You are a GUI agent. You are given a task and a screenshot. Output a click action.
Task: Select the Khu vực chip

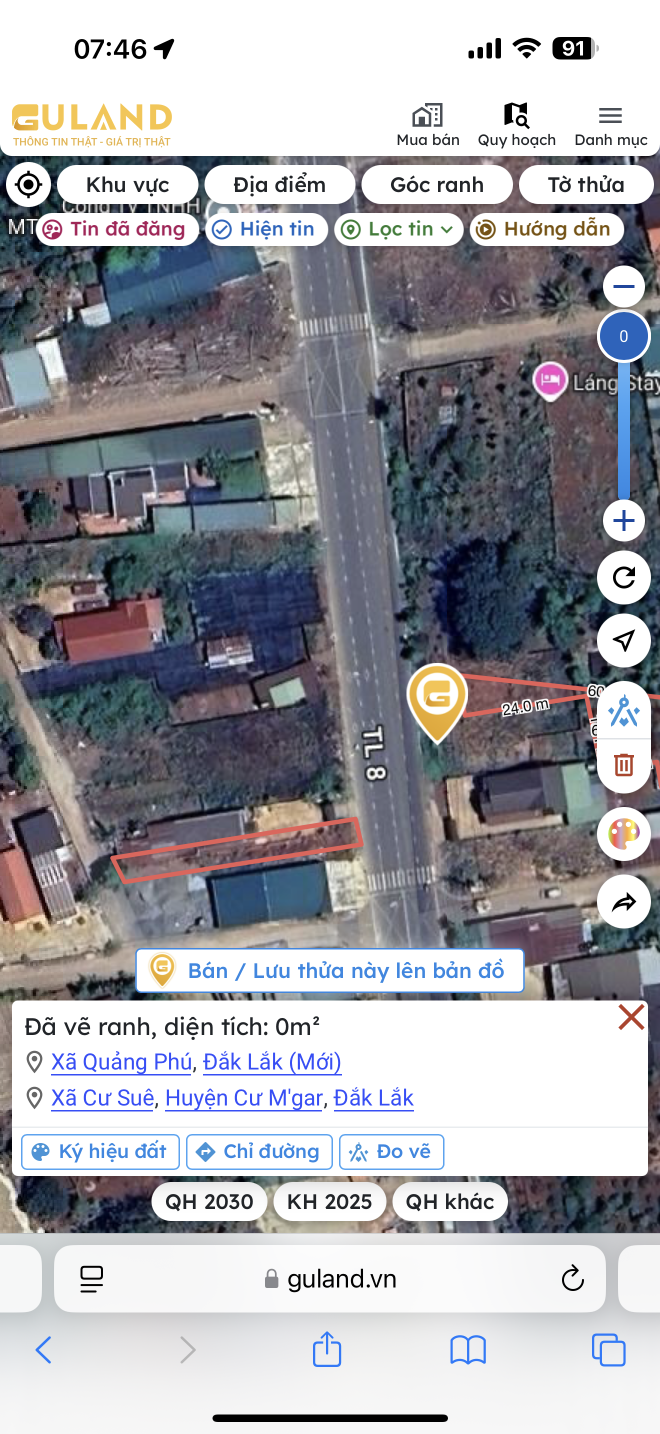tap(127, 184)
